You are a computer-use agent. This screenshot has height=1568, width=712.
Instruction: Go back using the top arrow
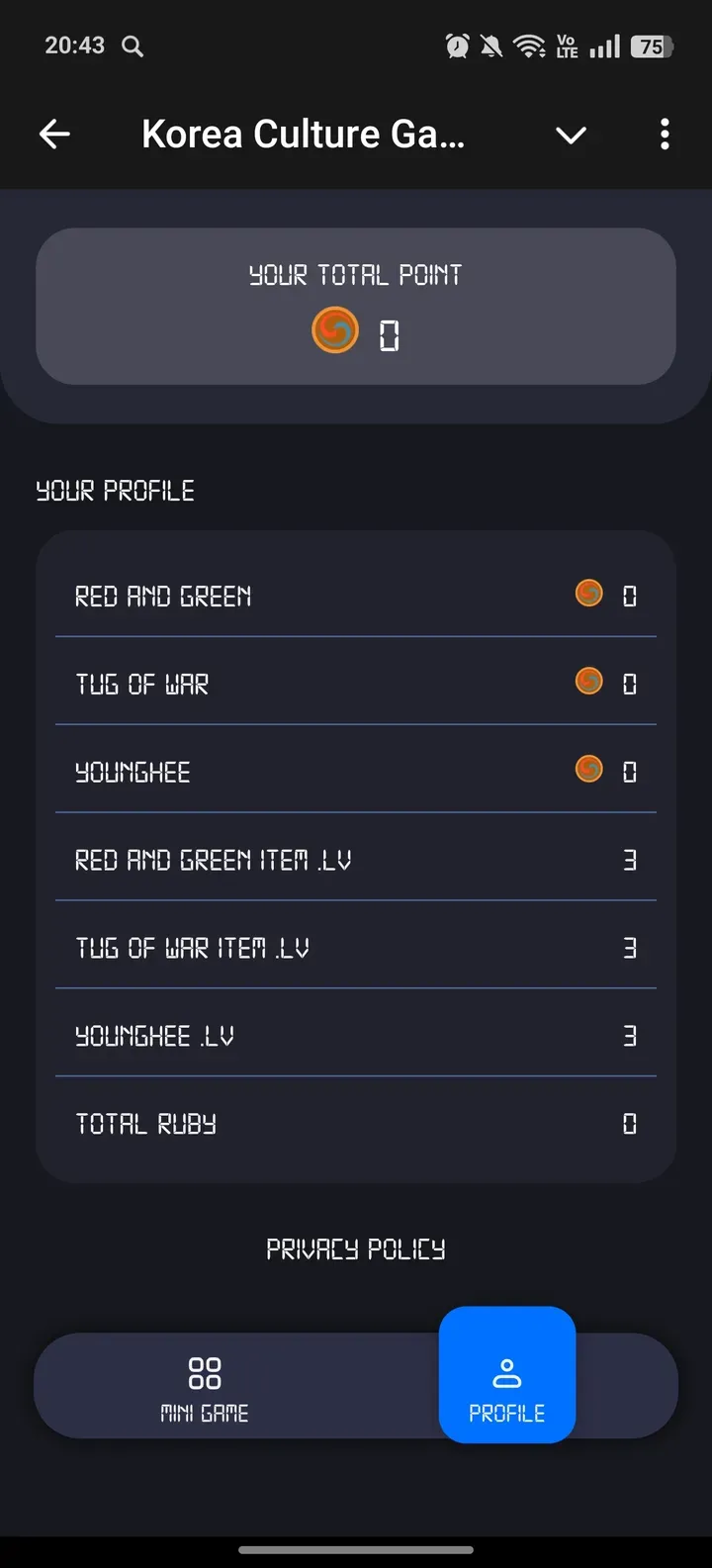tap(55, 135)
